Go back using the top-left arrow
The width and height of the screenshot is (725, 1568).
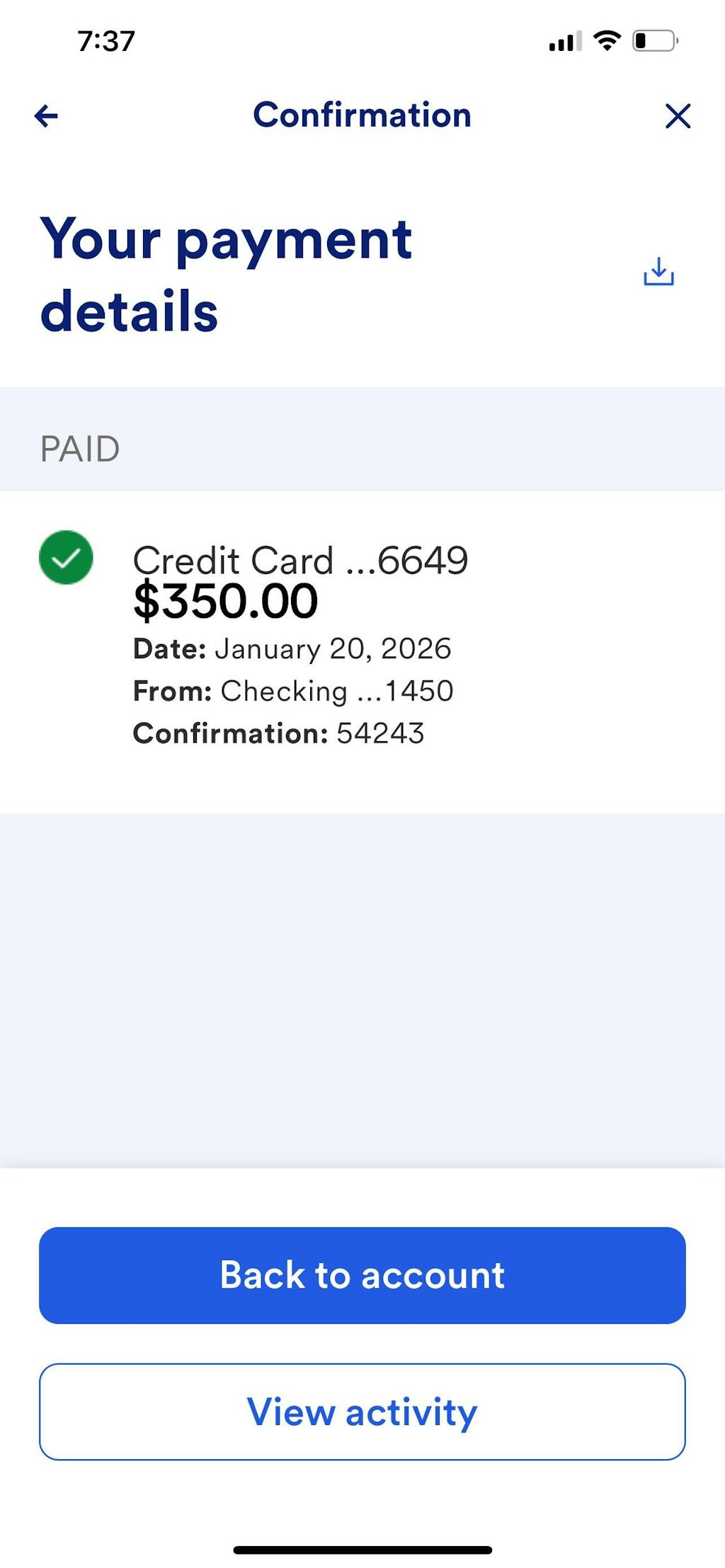46,116
